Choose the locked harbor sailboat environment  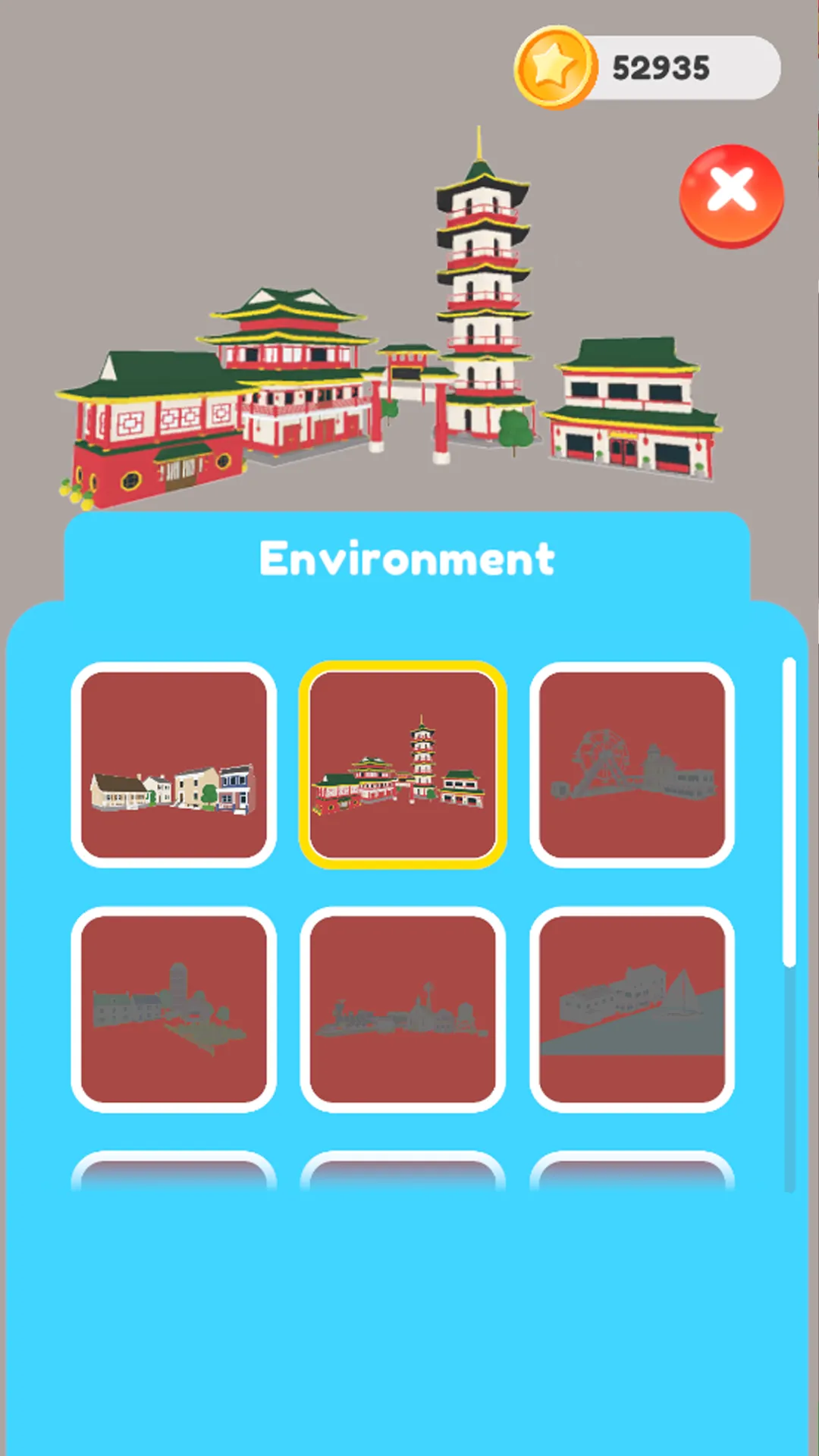pos(632,1009)
